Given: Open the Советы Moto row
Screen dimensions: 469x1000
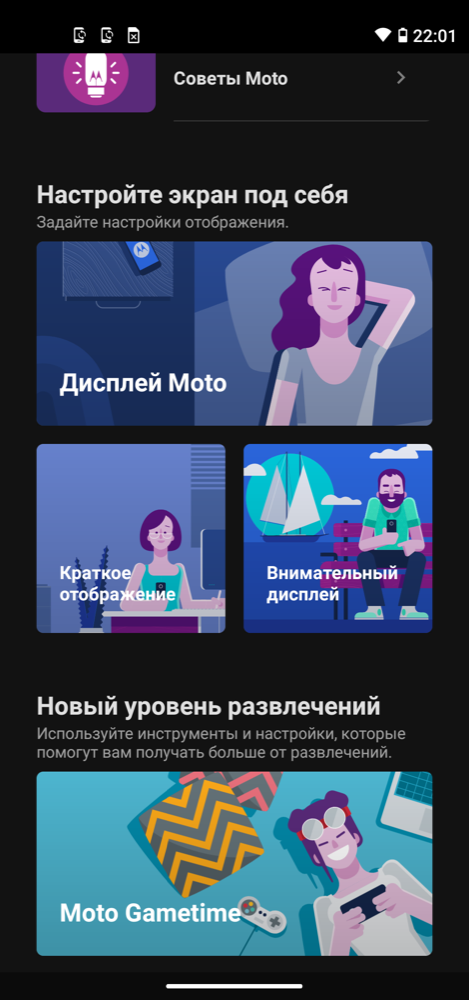Looking at the screenshot, I should [233, 79].
